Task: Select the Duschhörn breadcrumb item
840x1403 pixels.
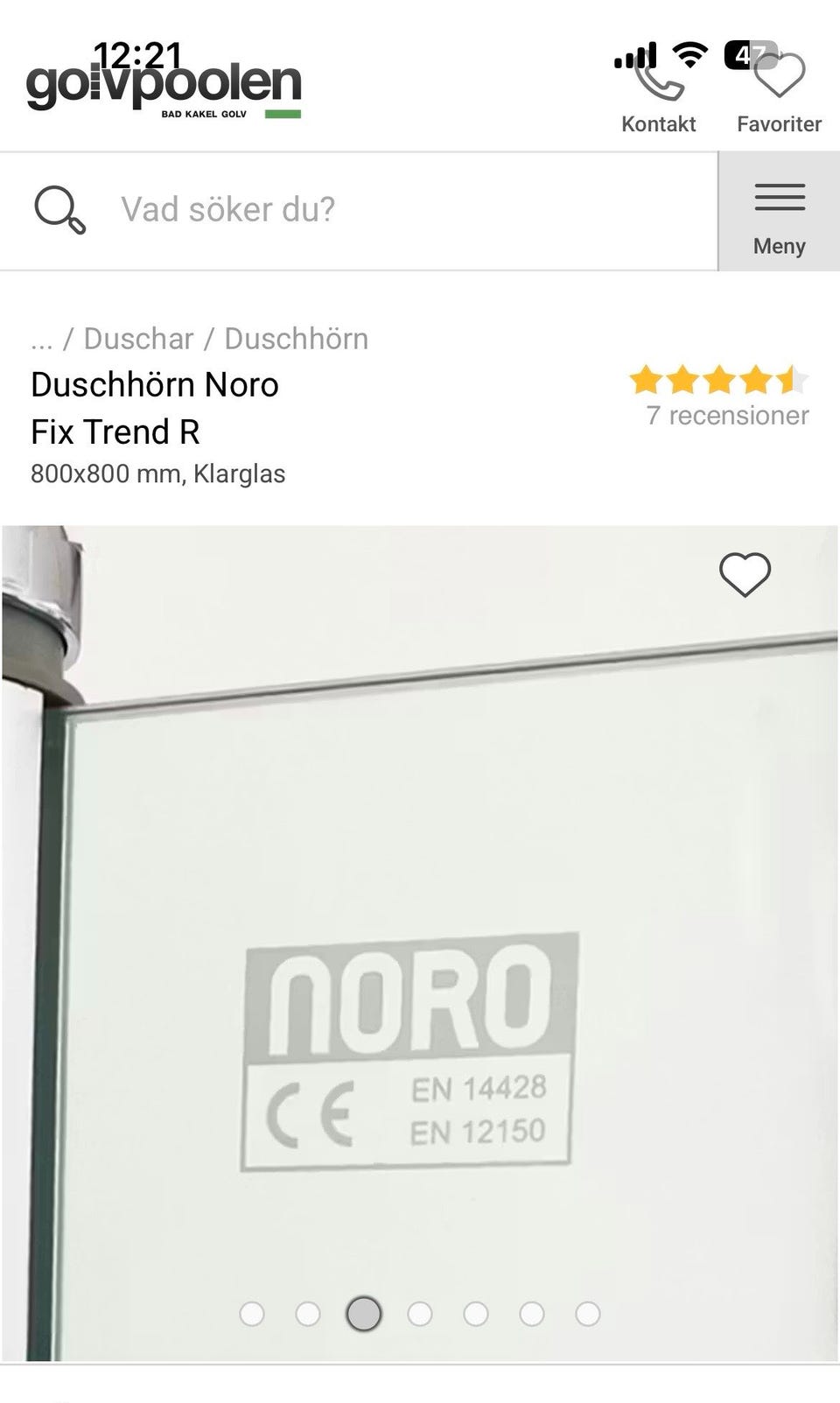Action: [x=296, y=338]
